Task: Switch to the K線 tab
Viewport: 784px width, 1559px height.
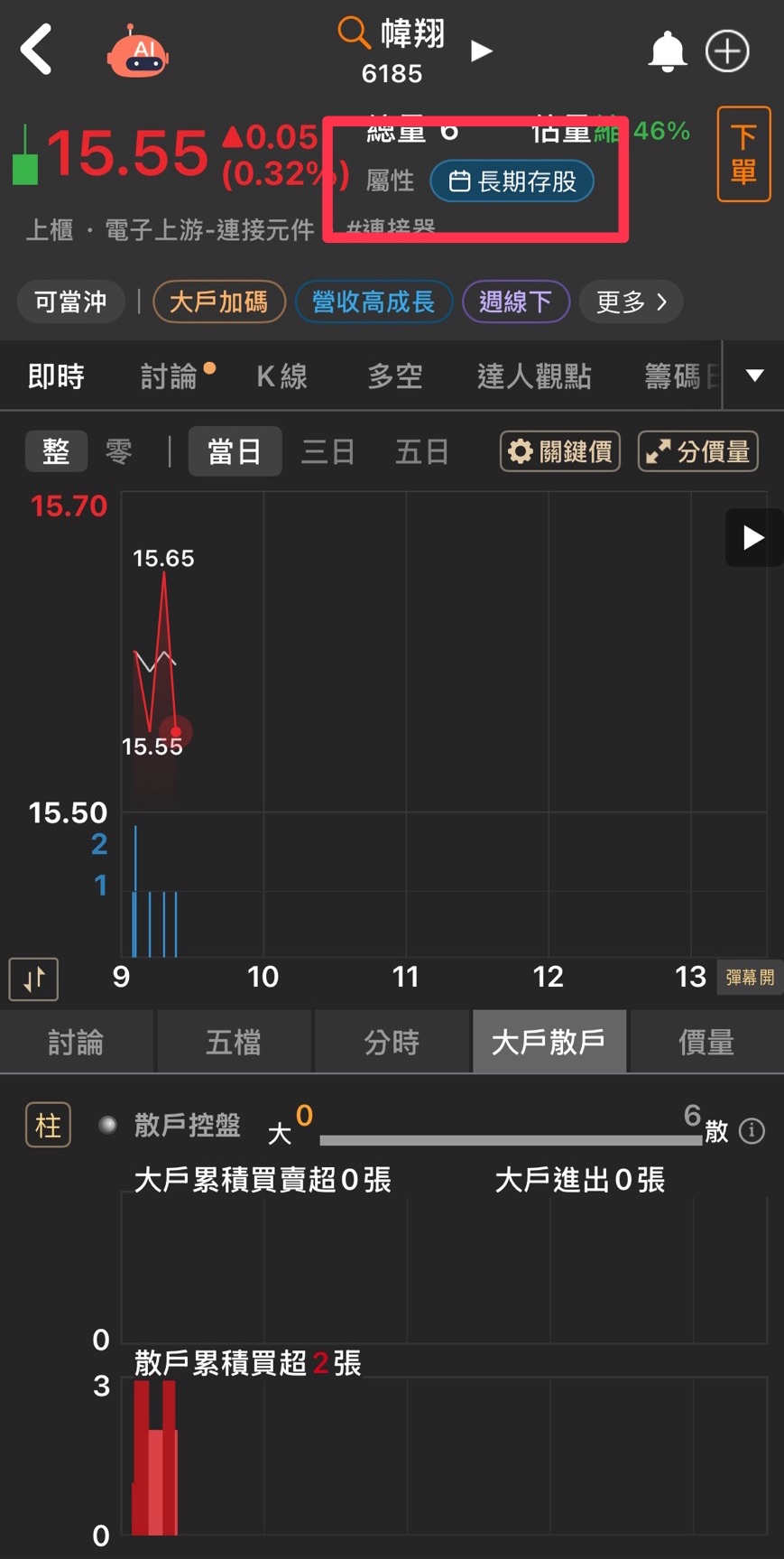Action: click(x=281, y=376)
